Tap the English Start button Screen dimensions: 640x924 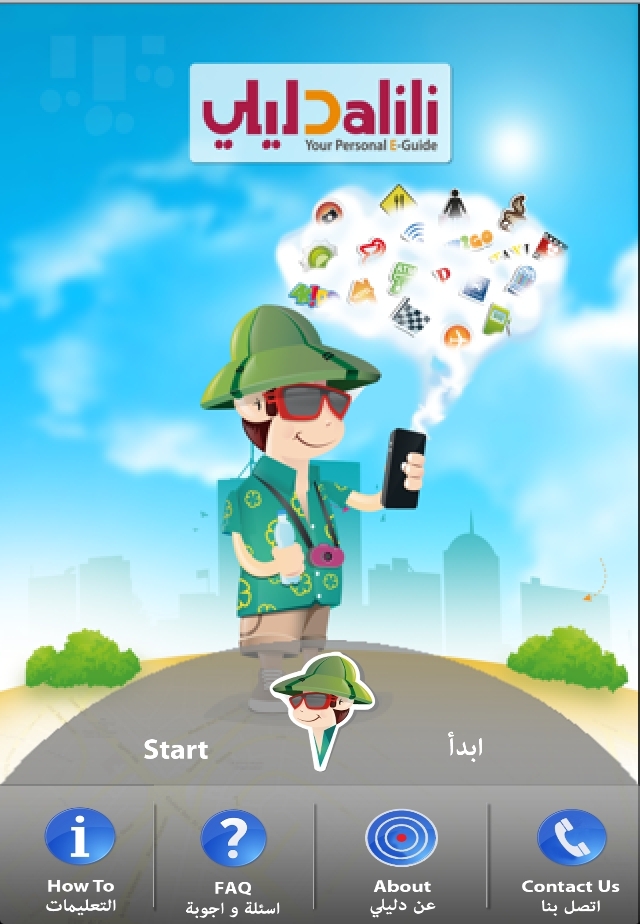(176, 750)
